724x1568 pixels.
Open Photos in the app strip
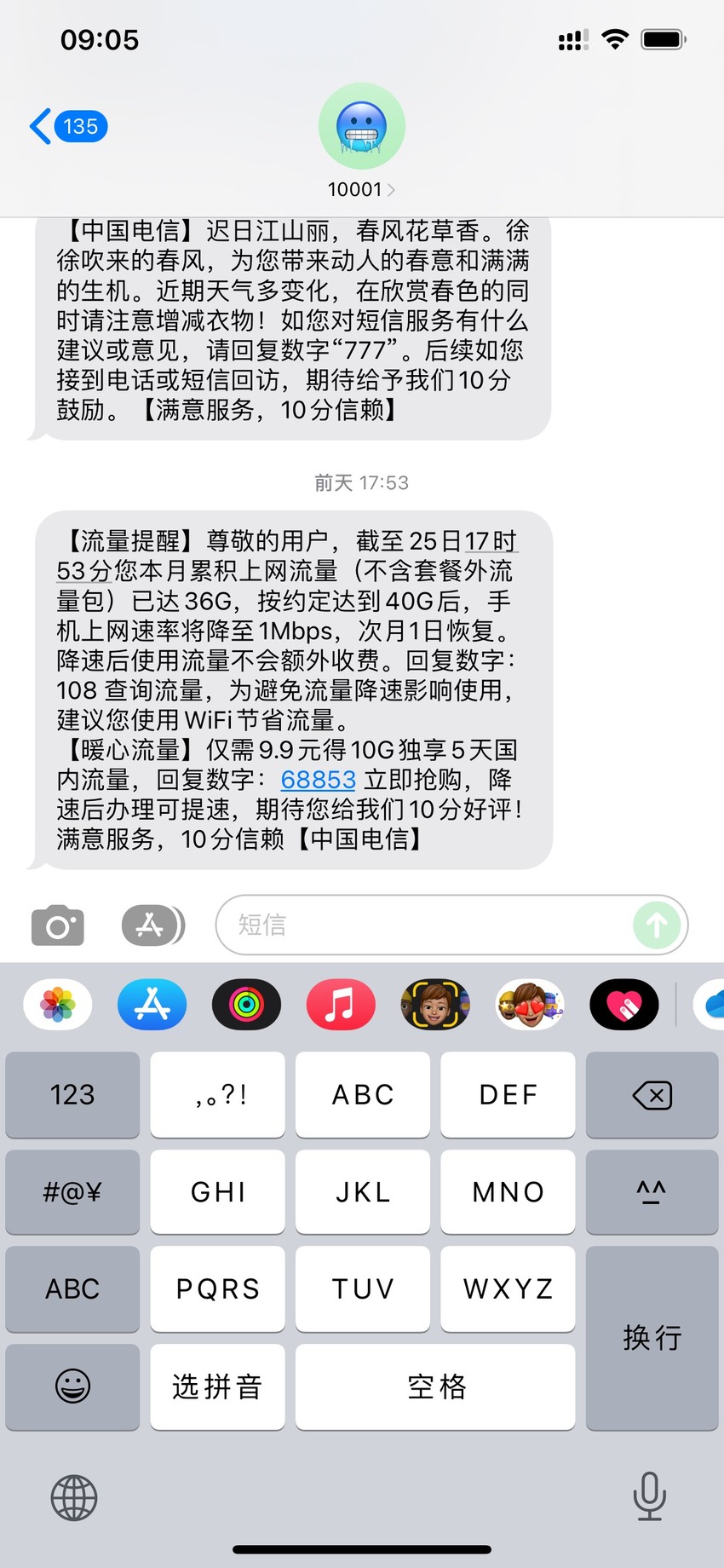tap(58, 1004)
